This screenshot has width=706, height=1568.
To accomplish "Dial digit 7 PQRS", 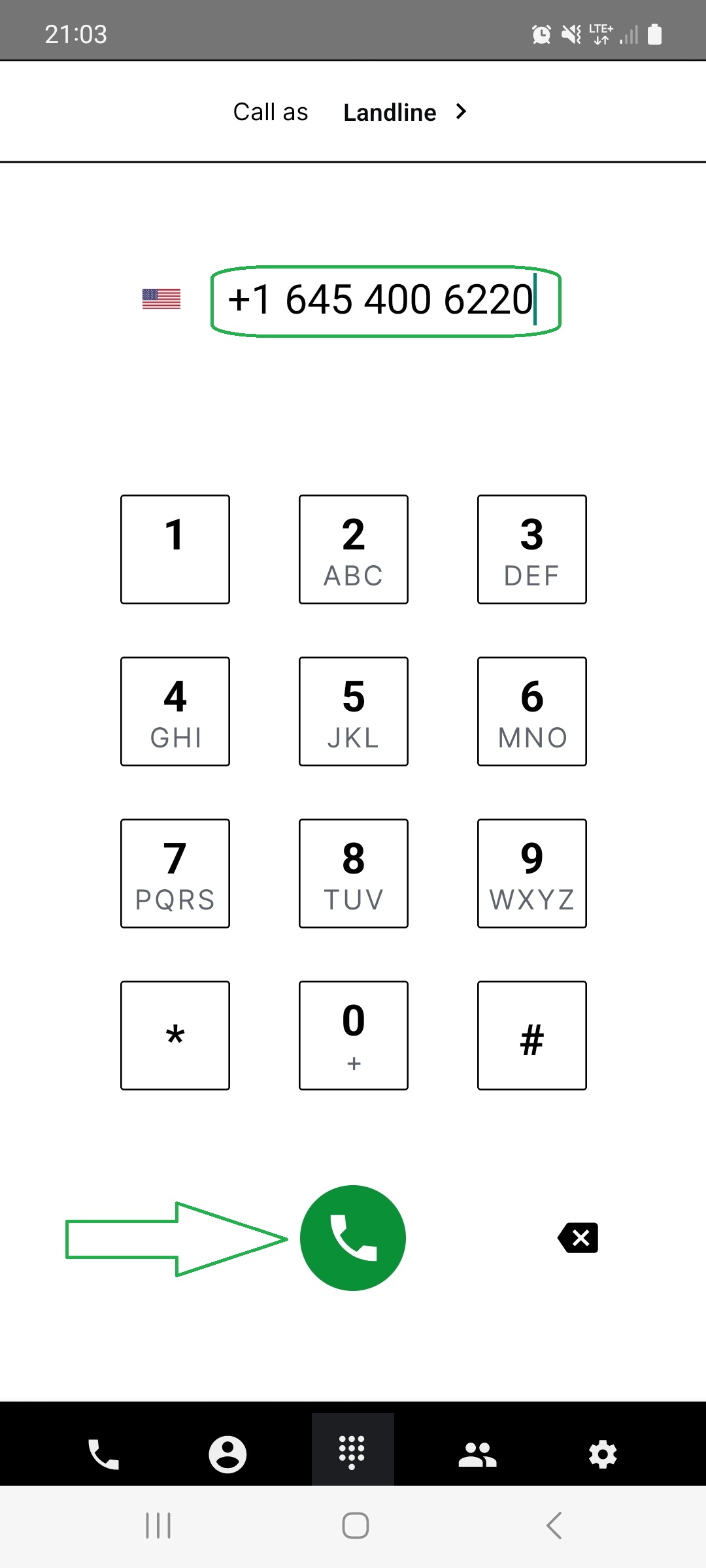I will 175,874.
